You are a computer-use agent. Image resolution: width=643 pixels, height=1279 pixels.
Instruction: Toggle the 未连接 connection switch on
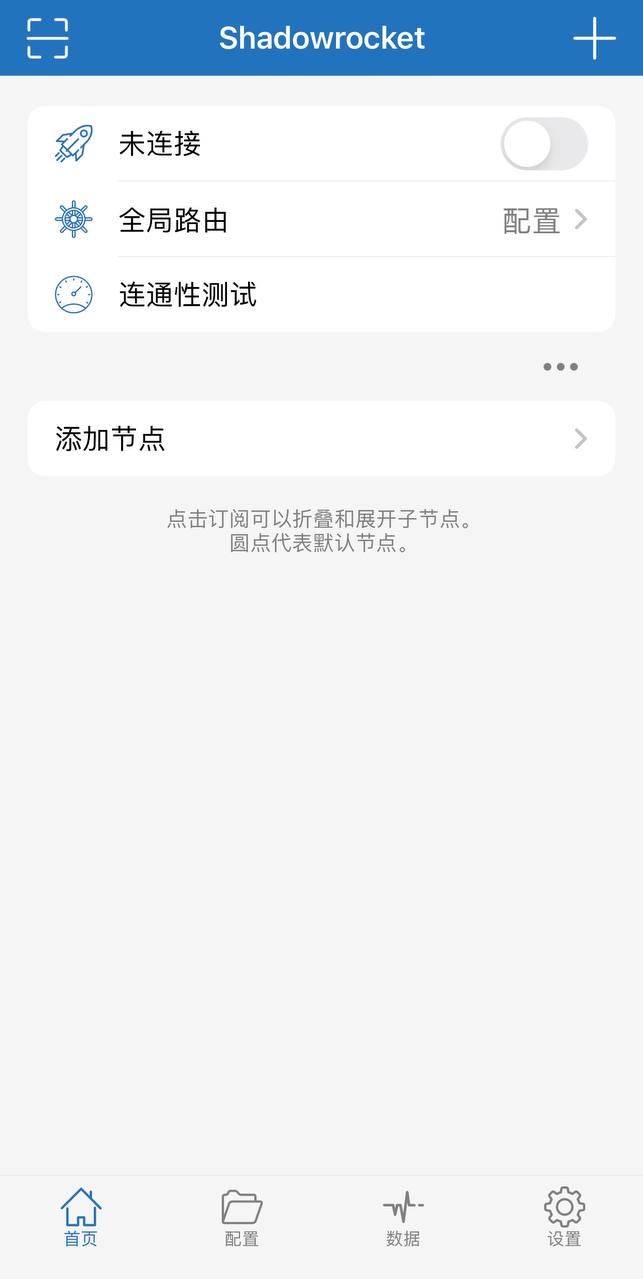coord(543,144)
